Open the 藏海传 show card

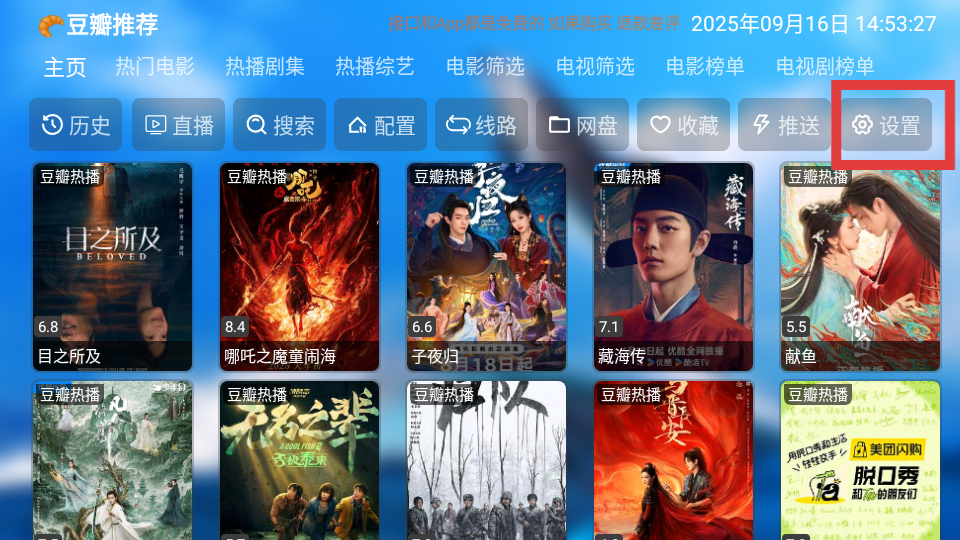(x=673, y=265)
